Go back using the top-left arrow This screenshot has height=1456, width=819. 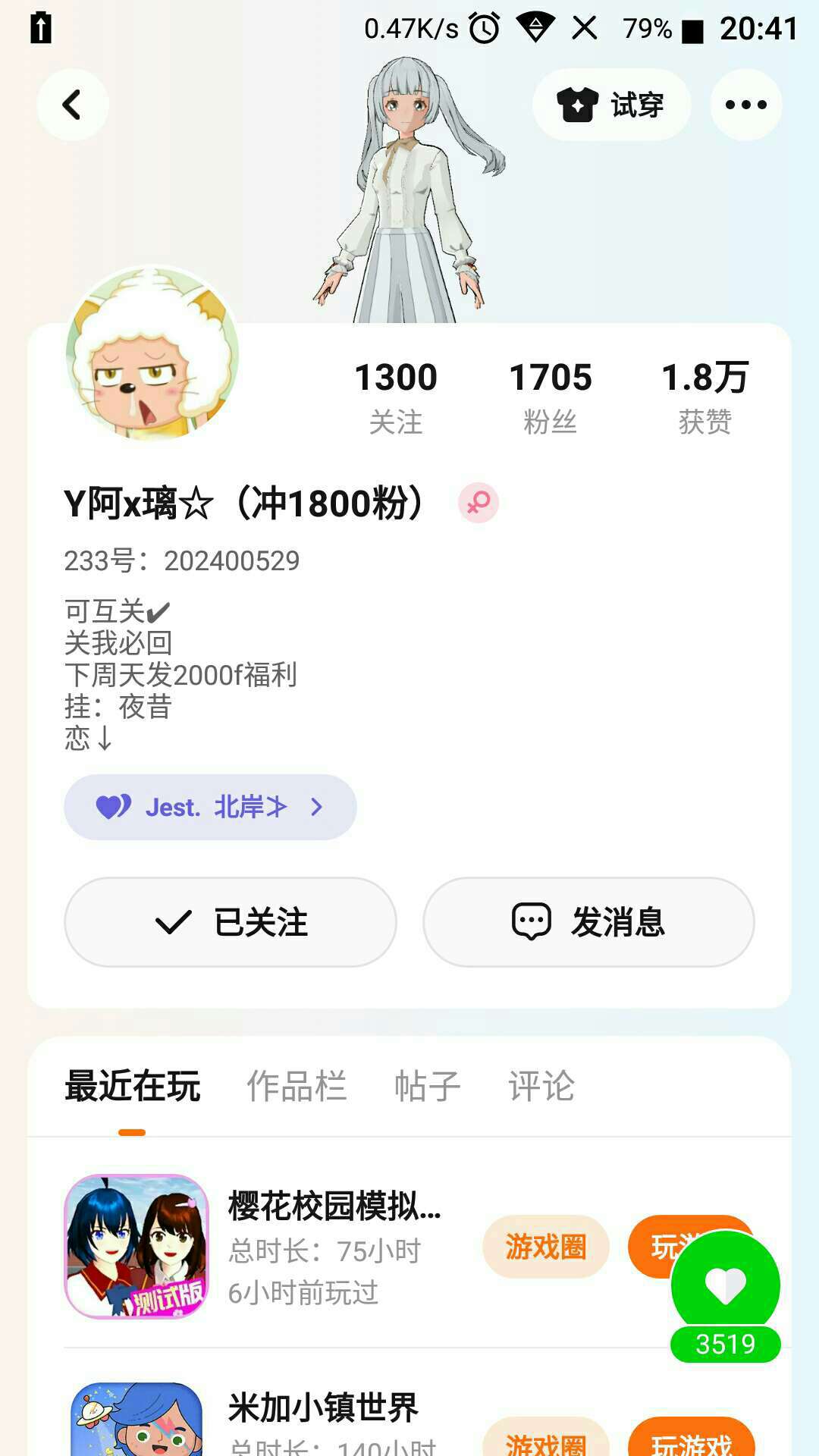[x=72, y=105]
